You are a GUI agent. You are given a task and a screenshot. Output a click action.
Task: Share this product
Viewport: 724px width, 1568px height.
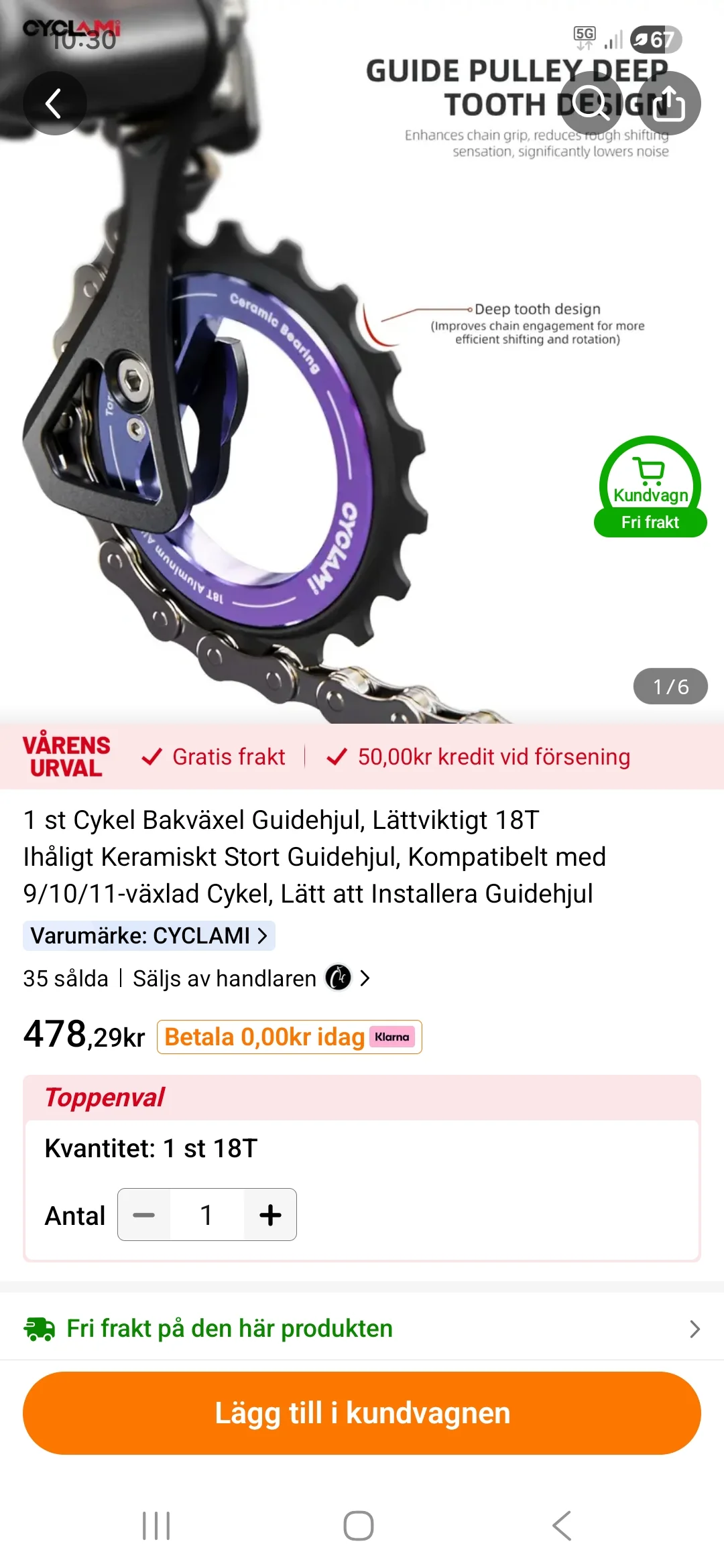(x=668, y=103)
